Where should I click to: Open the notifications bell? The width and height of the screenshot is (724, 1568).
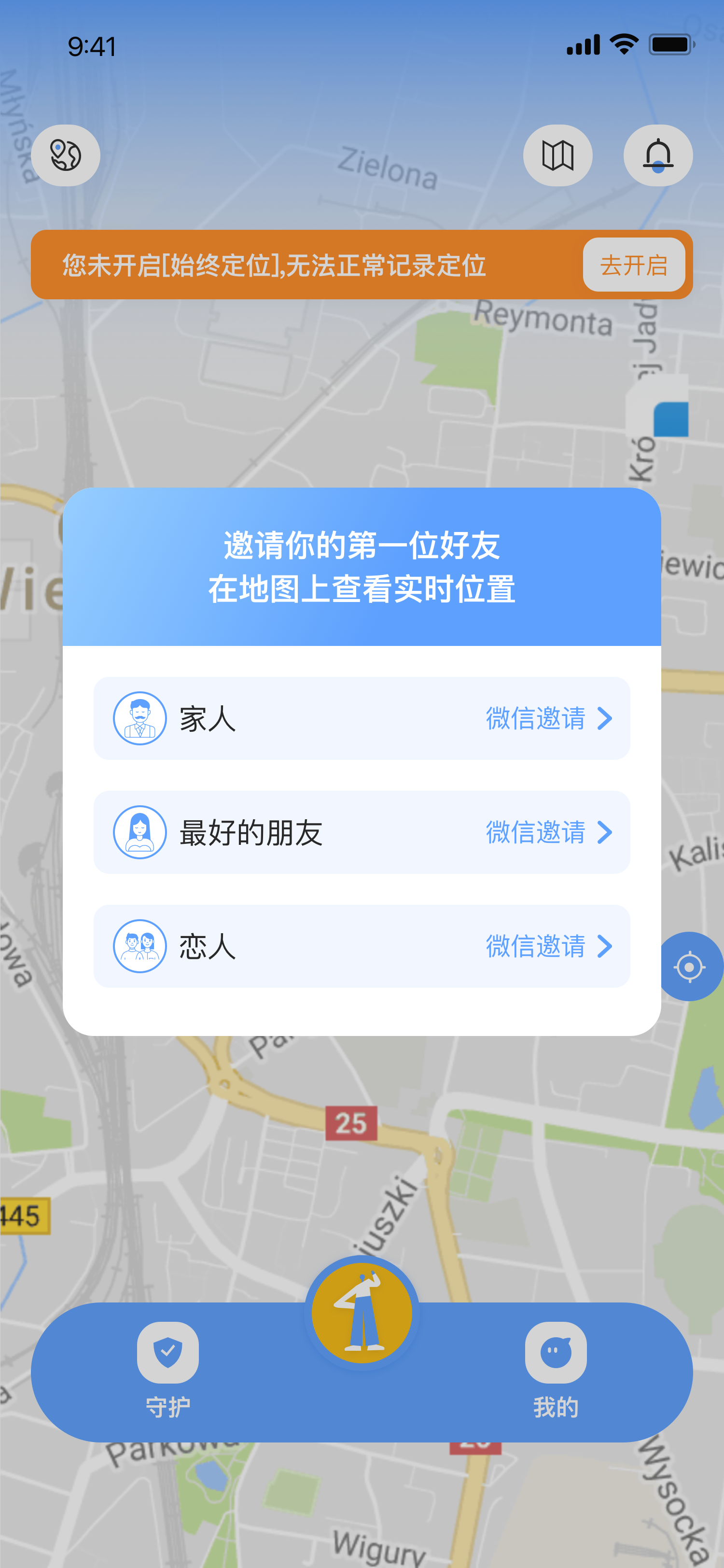(658, 155)
